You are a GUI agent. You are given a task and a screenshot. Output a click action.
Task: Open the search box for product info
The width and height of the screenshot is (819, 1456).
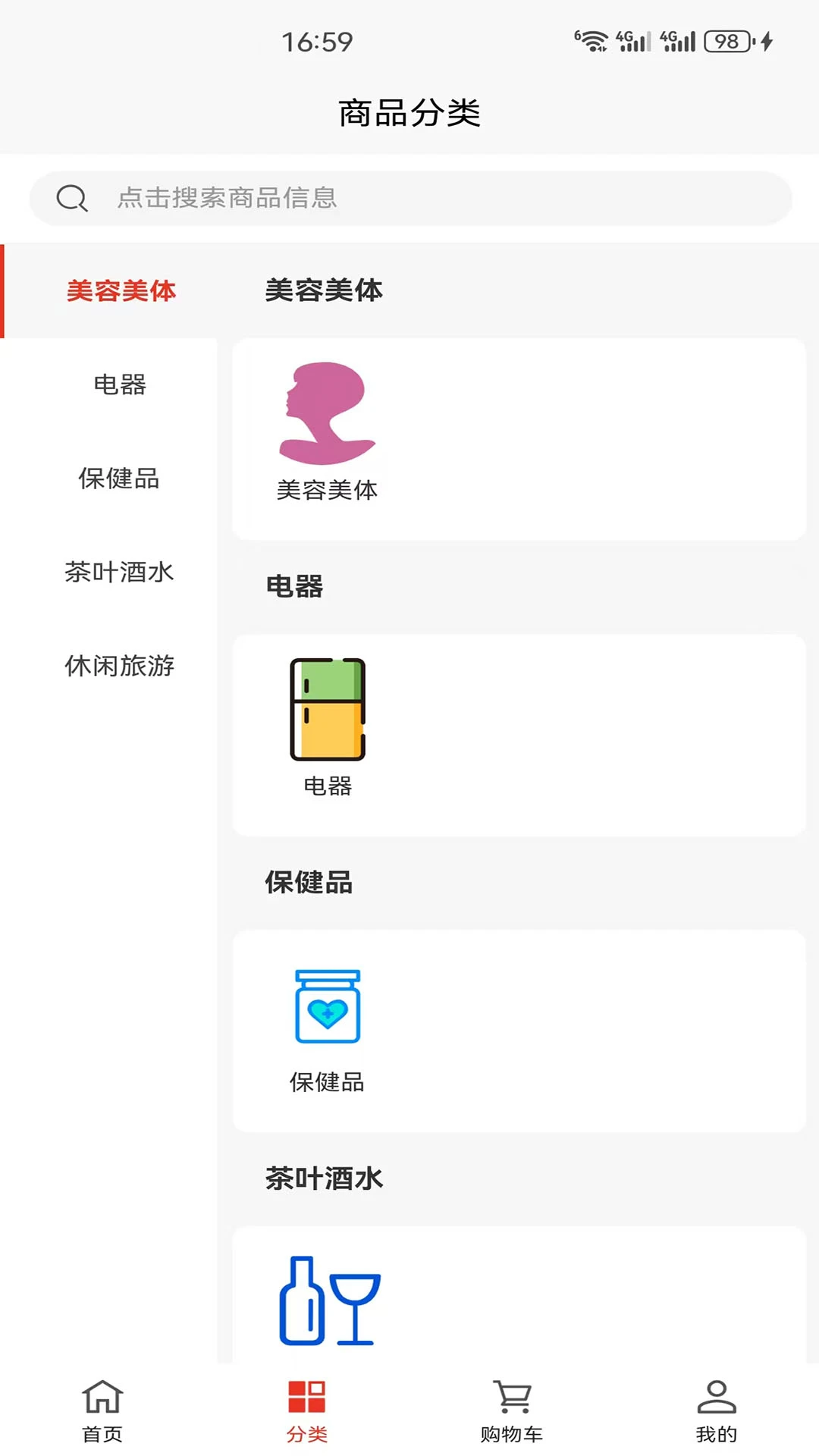[410, 198]
